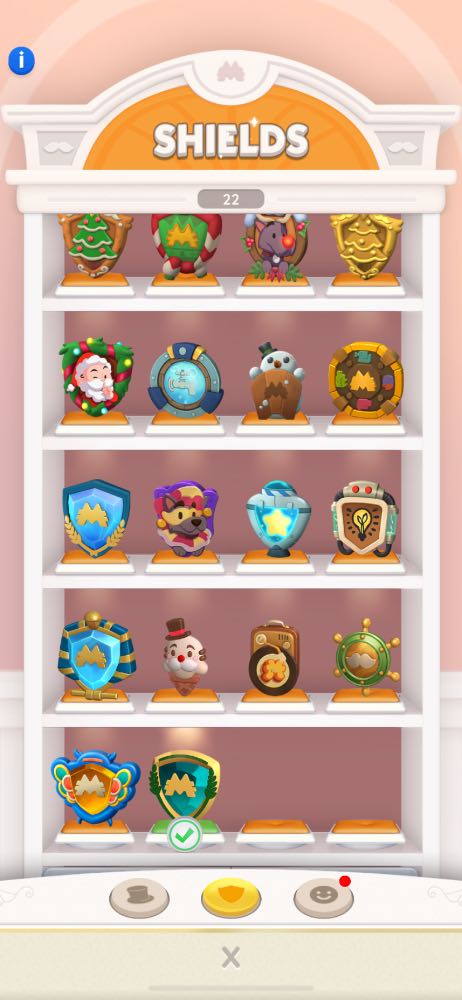The width and height of the screenshot is (462, 1000).
Task: Open the blue info icon
Action: tap(21, 61)
